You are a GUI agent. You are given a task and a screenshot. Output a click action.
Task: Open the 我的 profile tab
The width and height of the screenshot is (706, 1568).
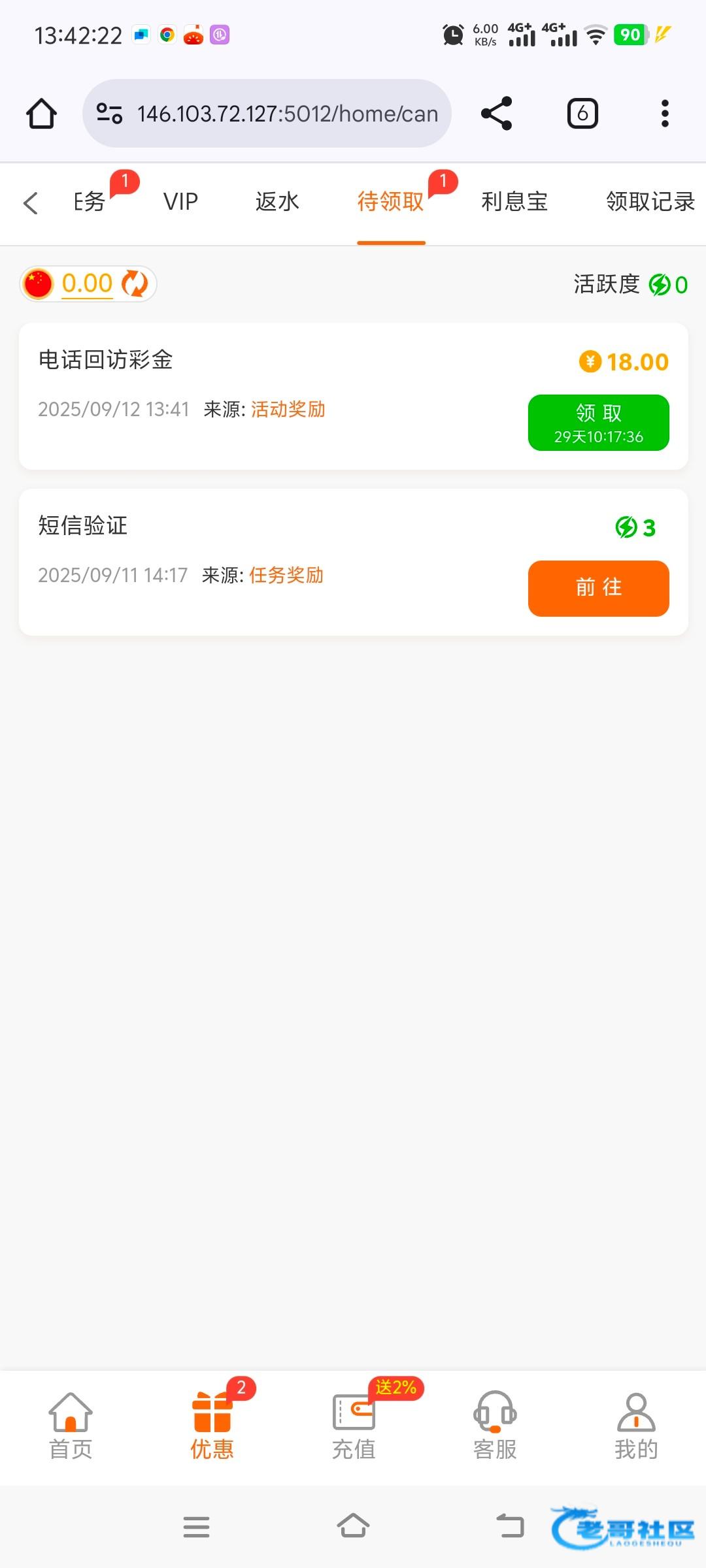coord(636,1426)
